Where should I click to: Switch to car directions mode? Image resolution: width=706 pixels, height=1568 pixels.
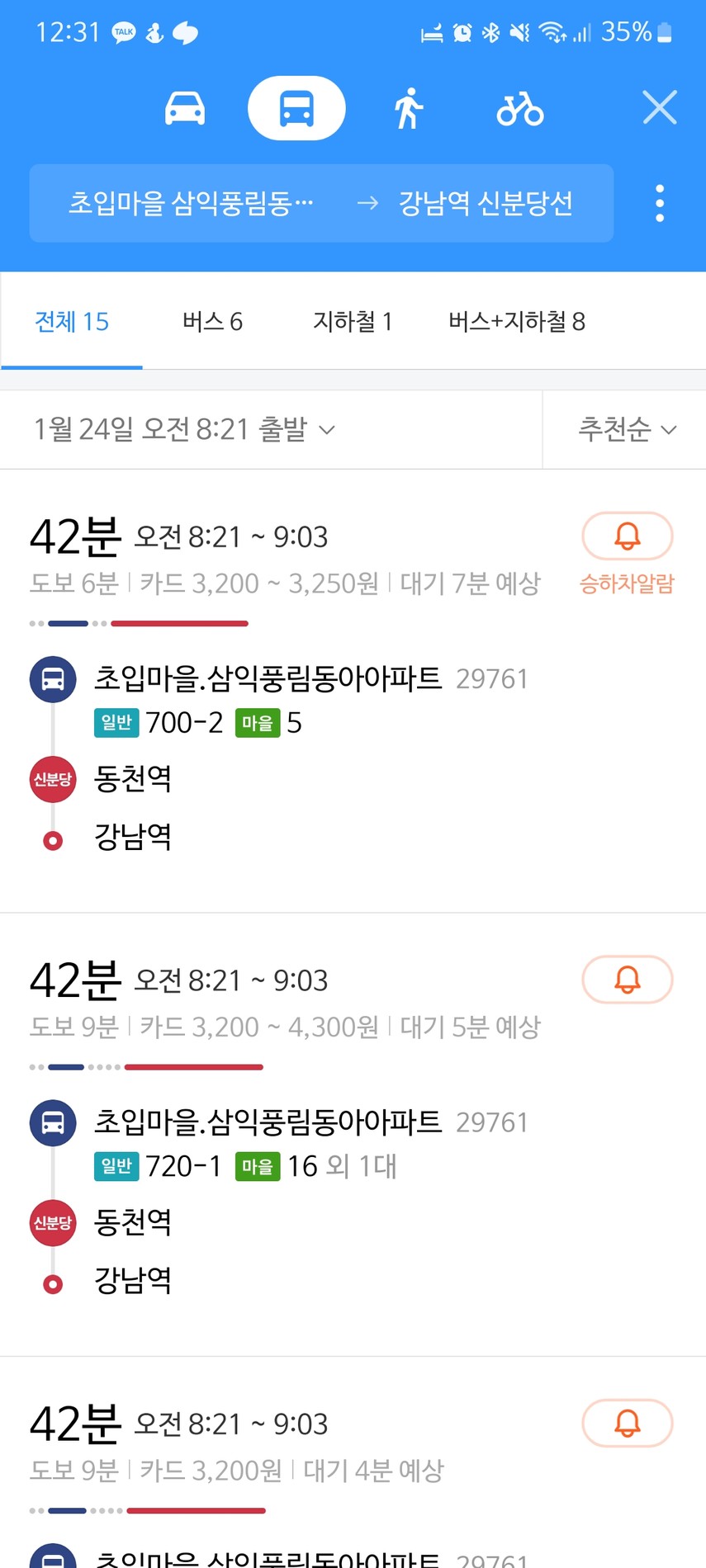coord(185,108)
